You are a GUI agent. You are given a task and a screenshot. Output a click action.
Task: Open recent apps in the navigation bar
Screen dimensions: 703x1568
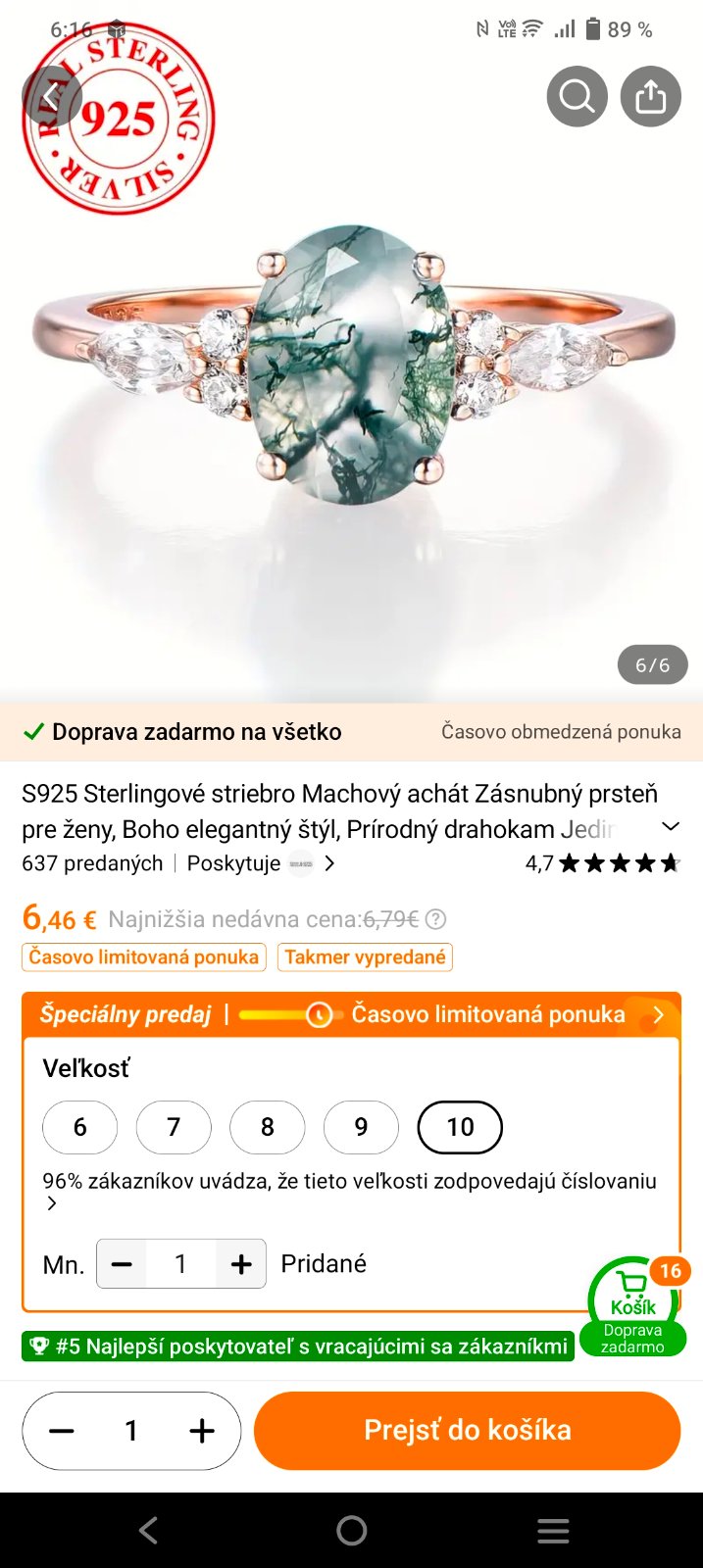(x=553, y=1531)
